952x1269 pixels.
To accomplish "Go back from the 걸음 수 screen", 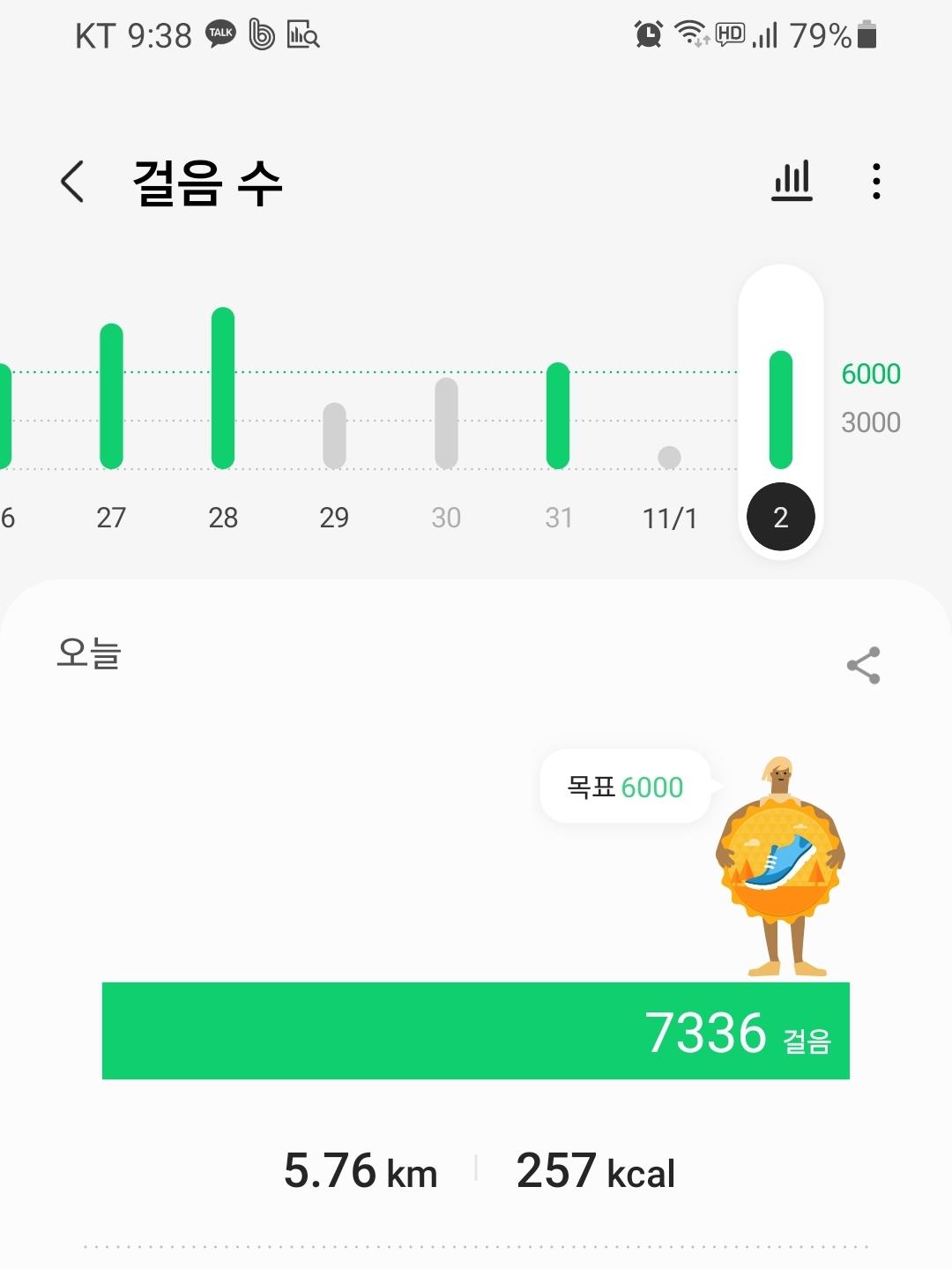I will click(x=72, y=182).
